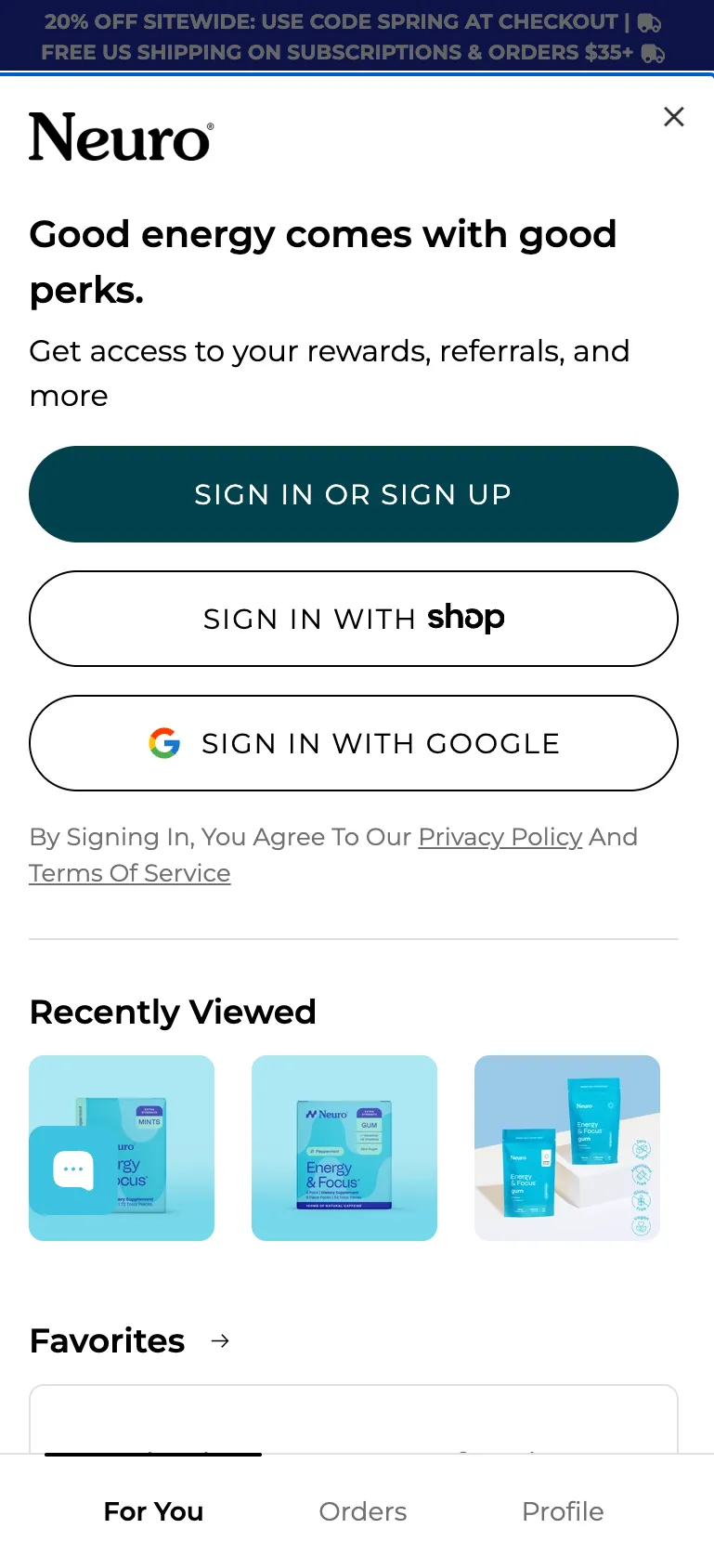Open the chat bubble widget
This screenshot has height=1568, width=714.
(73, 1170)
